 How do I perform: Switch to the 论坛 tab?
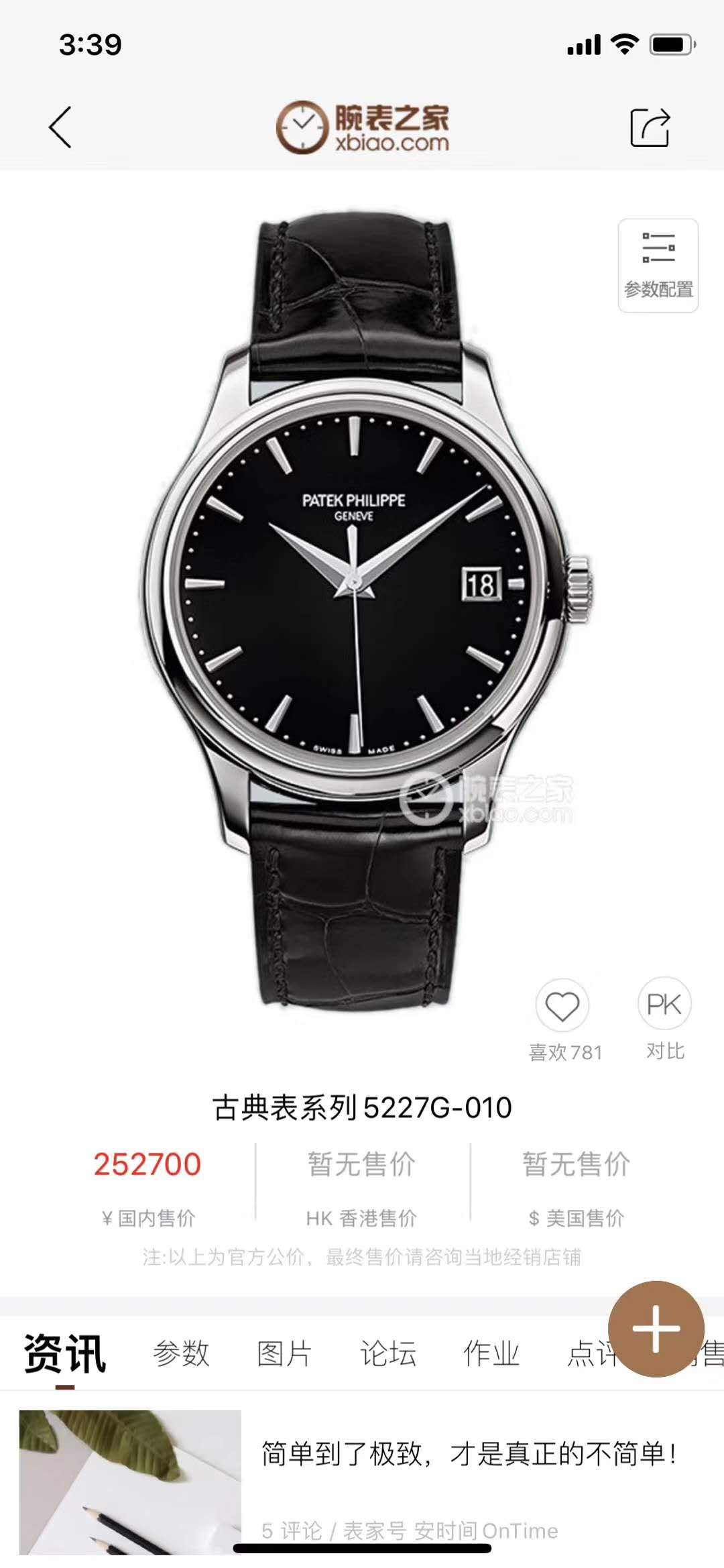[387, 1353]
